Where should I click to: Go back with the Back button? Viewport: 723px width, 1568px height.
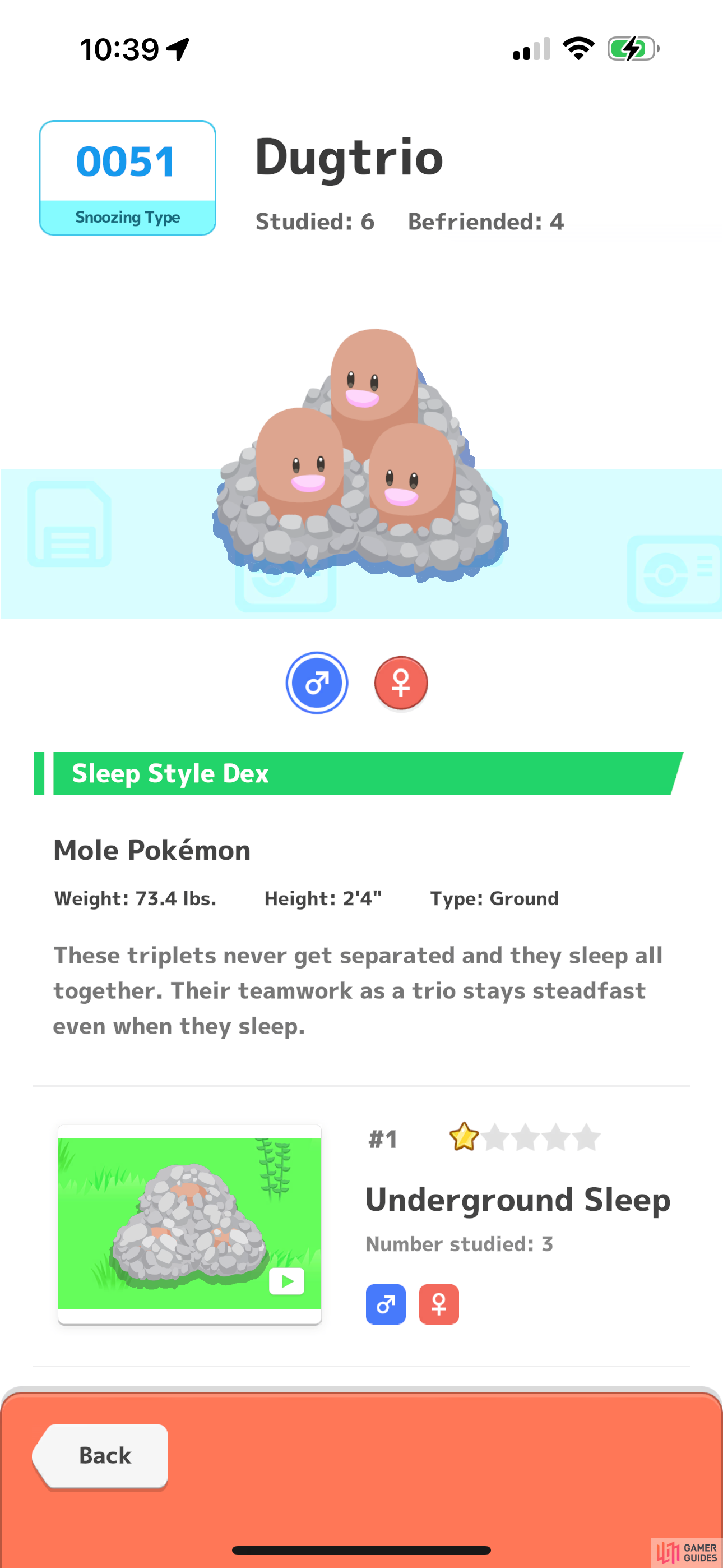point(101,1456)
